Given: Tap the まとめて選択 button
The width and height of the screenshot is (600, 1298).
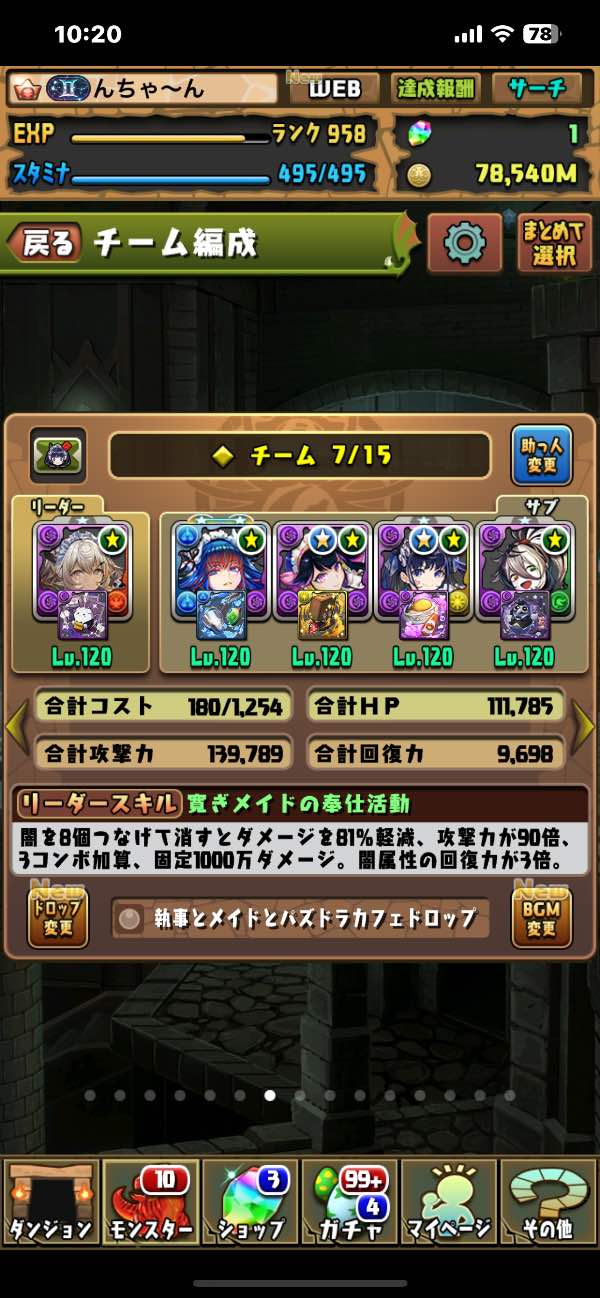Looking at the screenshot, I should tap(554, 242).
